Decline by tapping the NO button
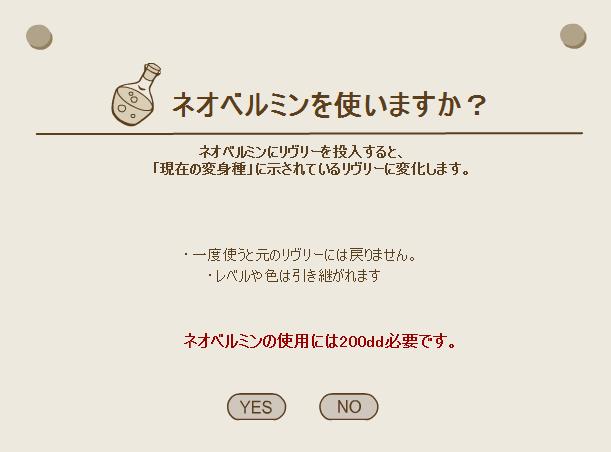 [x=348, y=407]
